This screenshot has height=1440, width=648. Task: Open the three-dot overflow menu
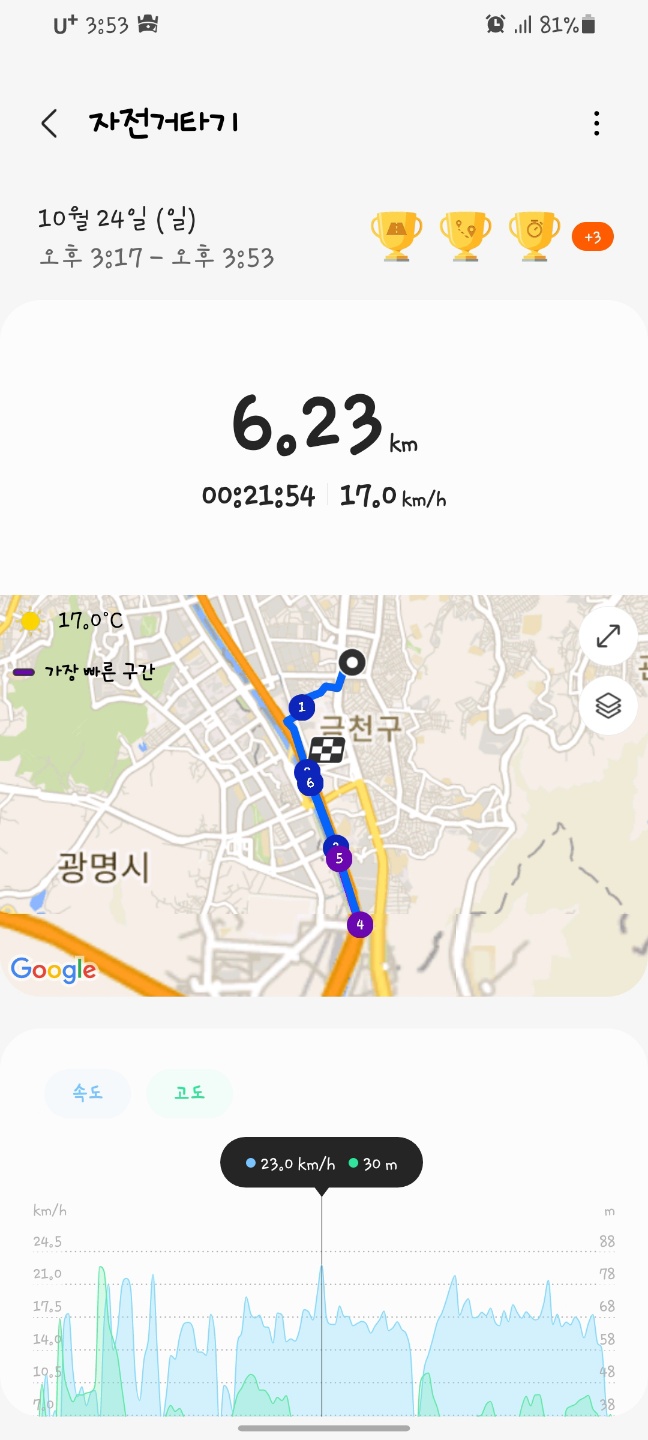click(x=596, y=124)
